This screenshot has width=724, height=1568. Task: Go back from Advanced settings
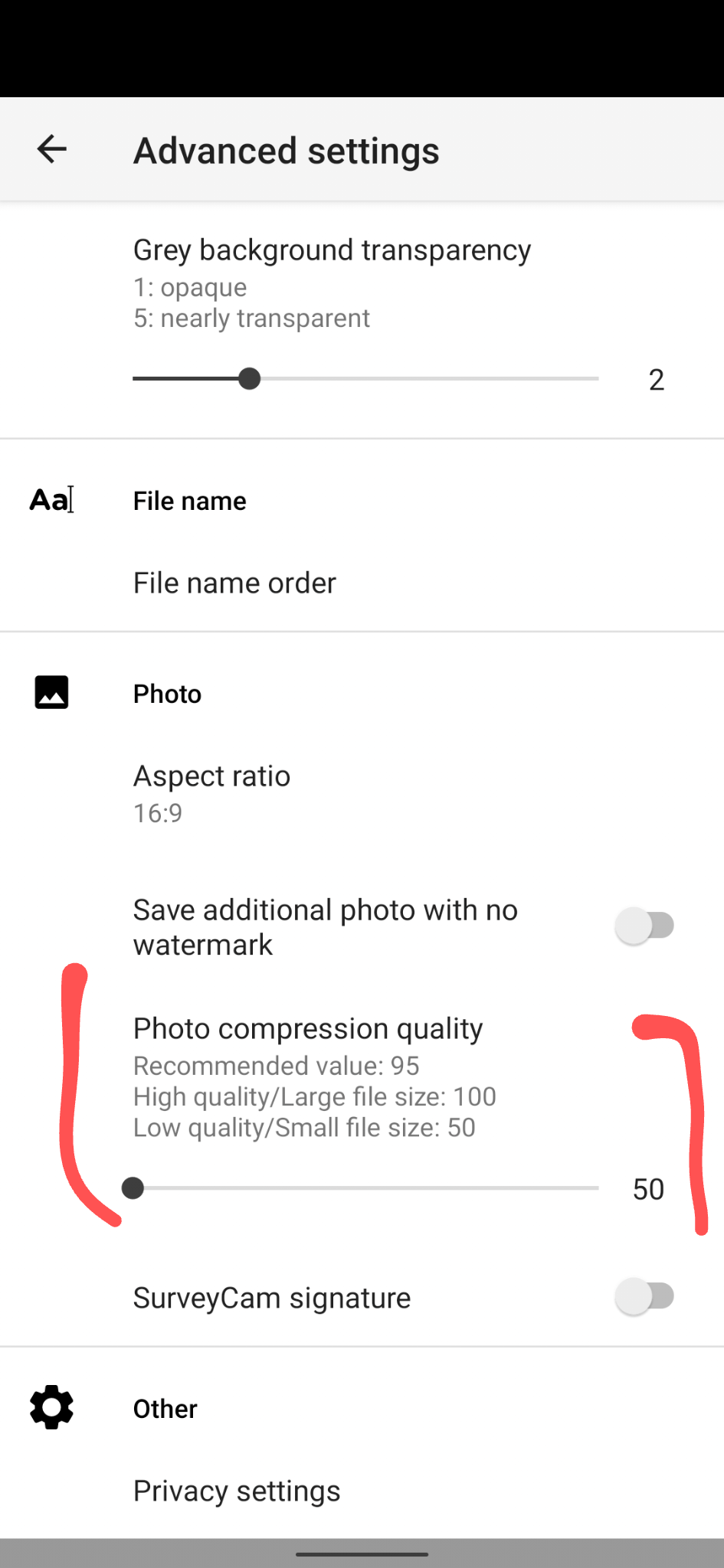tap(51, 149)
